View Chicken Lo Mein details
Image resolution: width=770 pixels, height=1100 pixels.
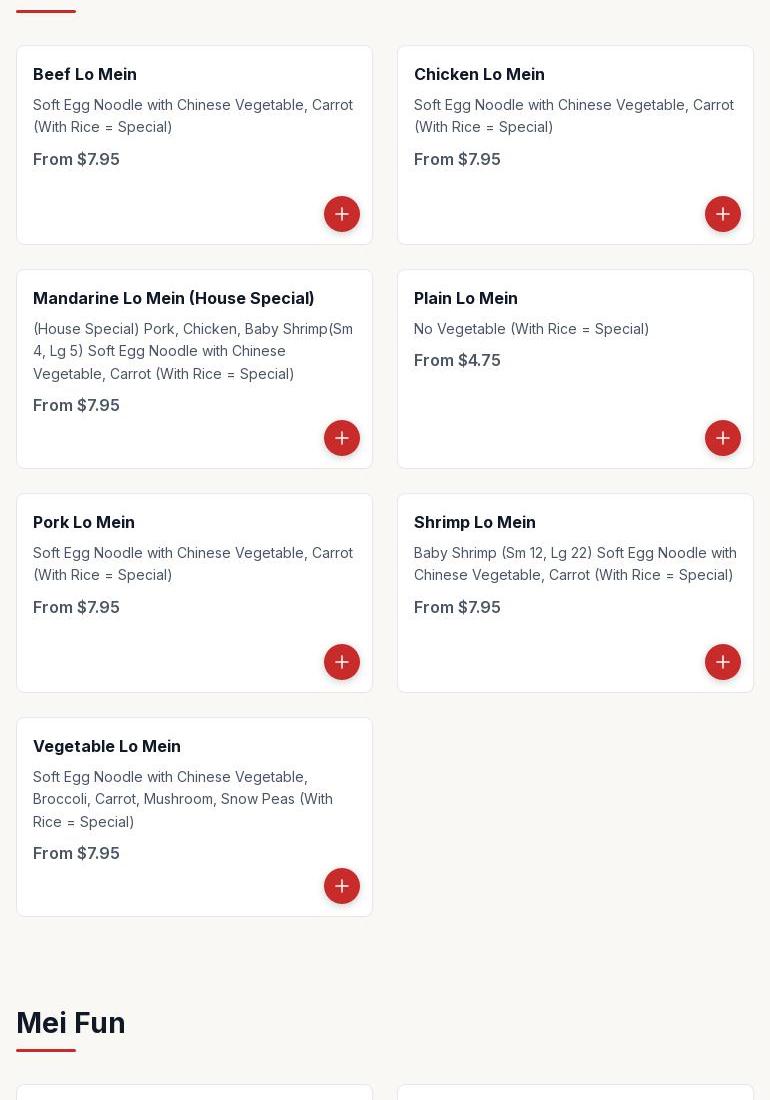[x=540, y=130]
